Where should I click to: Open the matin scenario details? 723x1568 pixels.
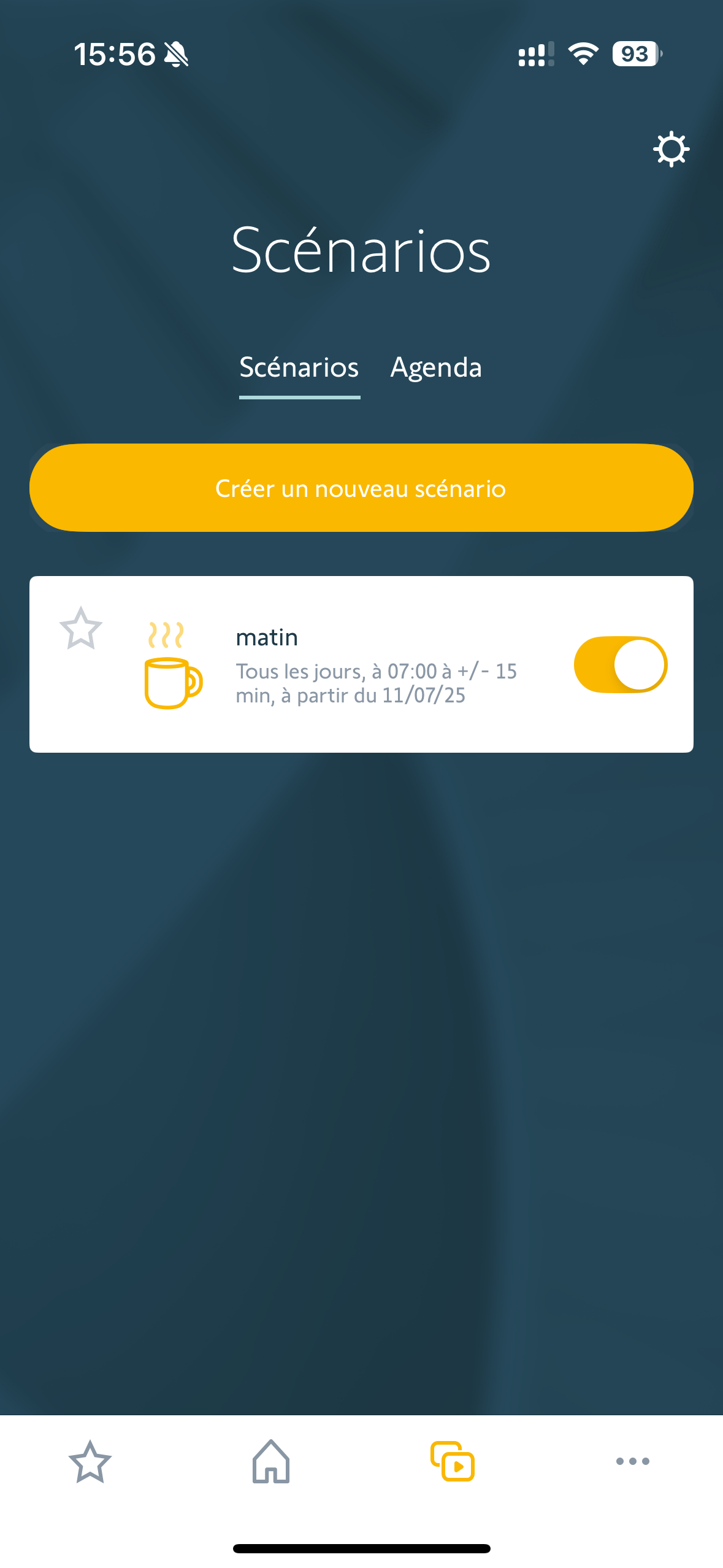pyautogui.click(x=361, y=664)
